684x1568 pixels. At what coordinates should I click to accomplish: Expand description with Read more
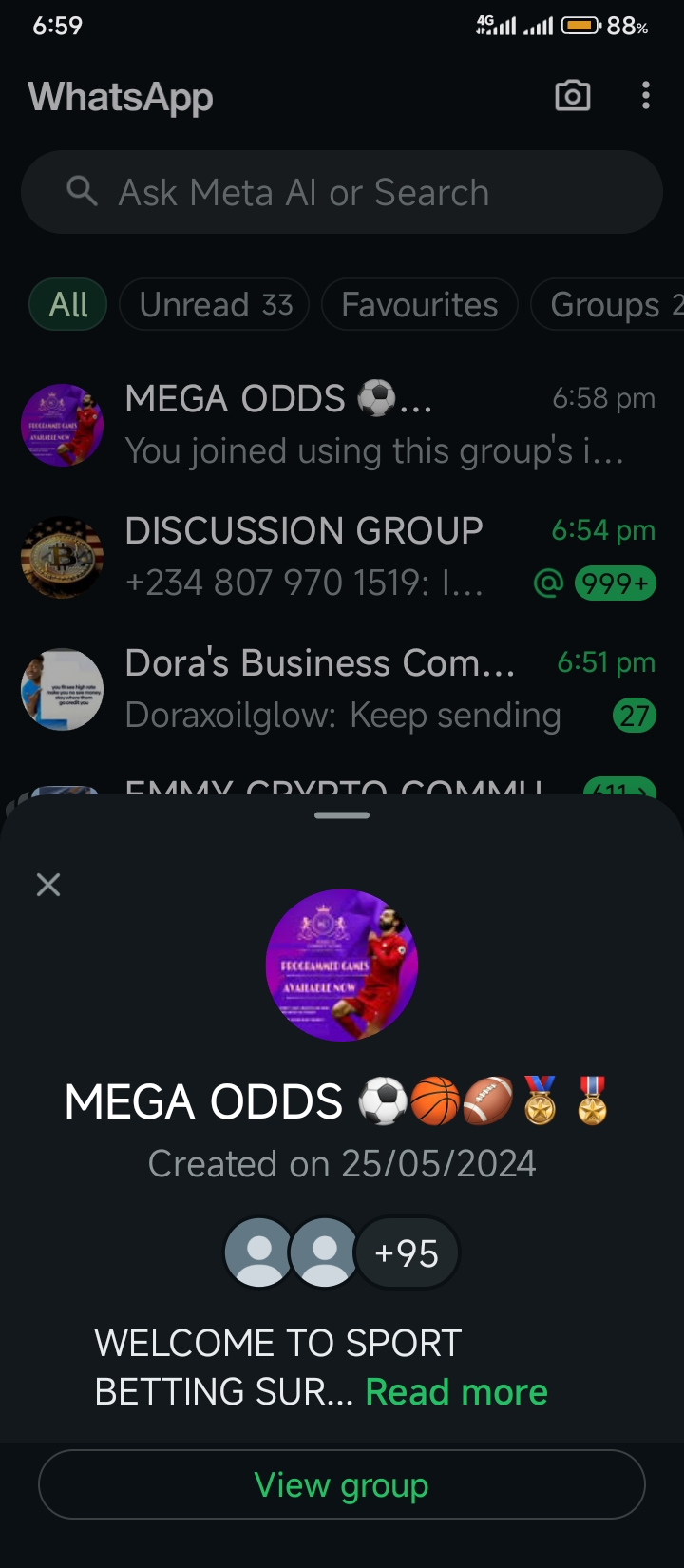click(456, 1392)
